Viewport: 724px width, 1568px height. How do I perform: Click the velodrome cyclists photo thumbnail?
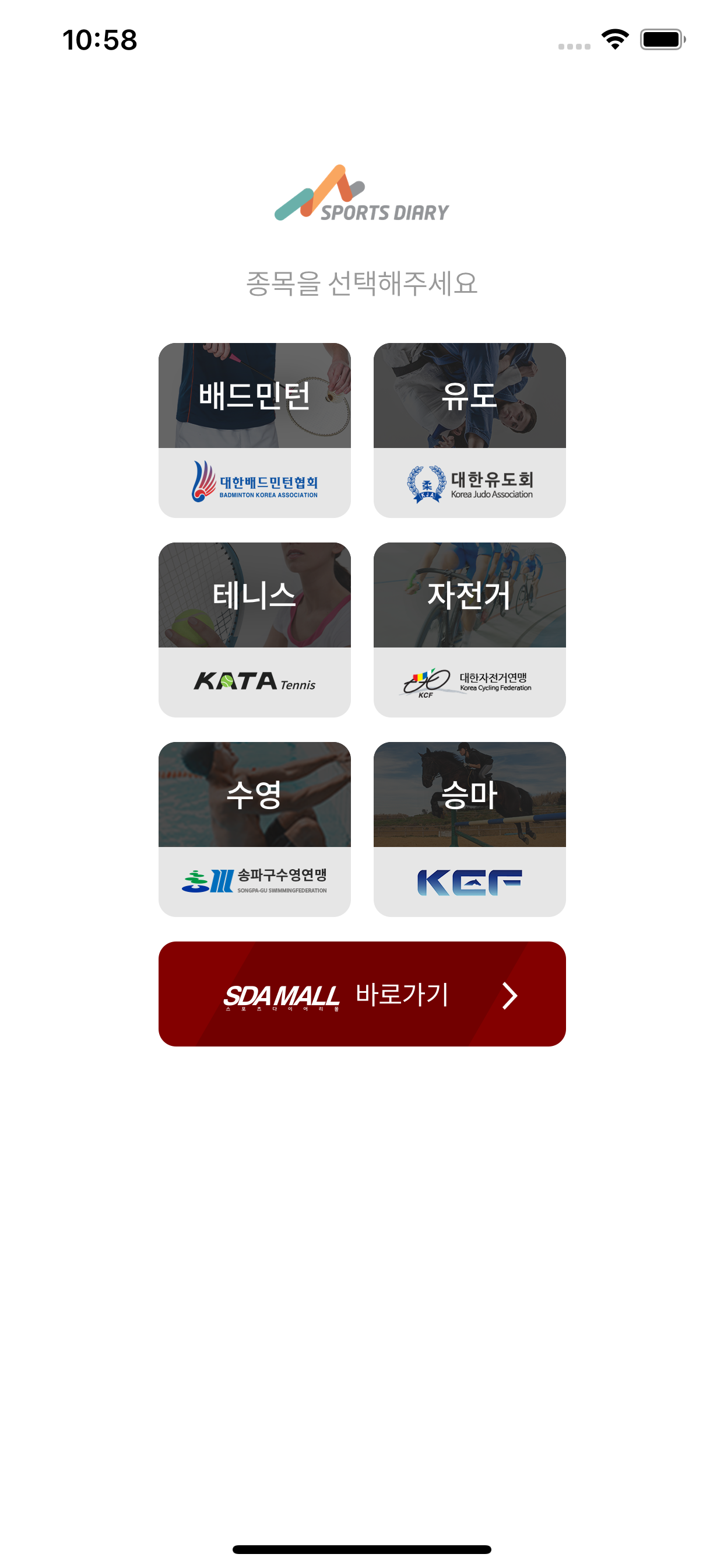coord(472,597)
